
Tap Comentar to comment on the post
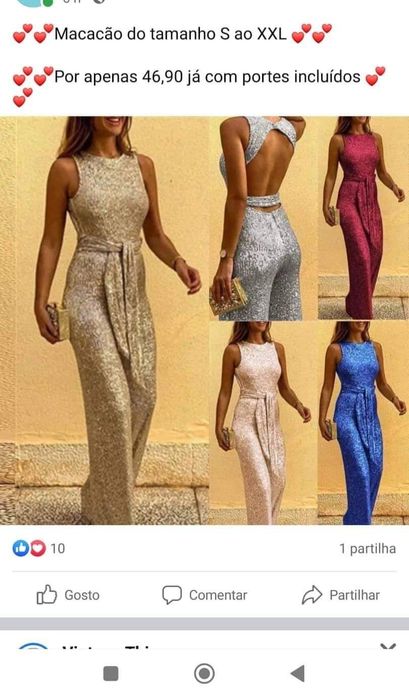coord(204,595)
